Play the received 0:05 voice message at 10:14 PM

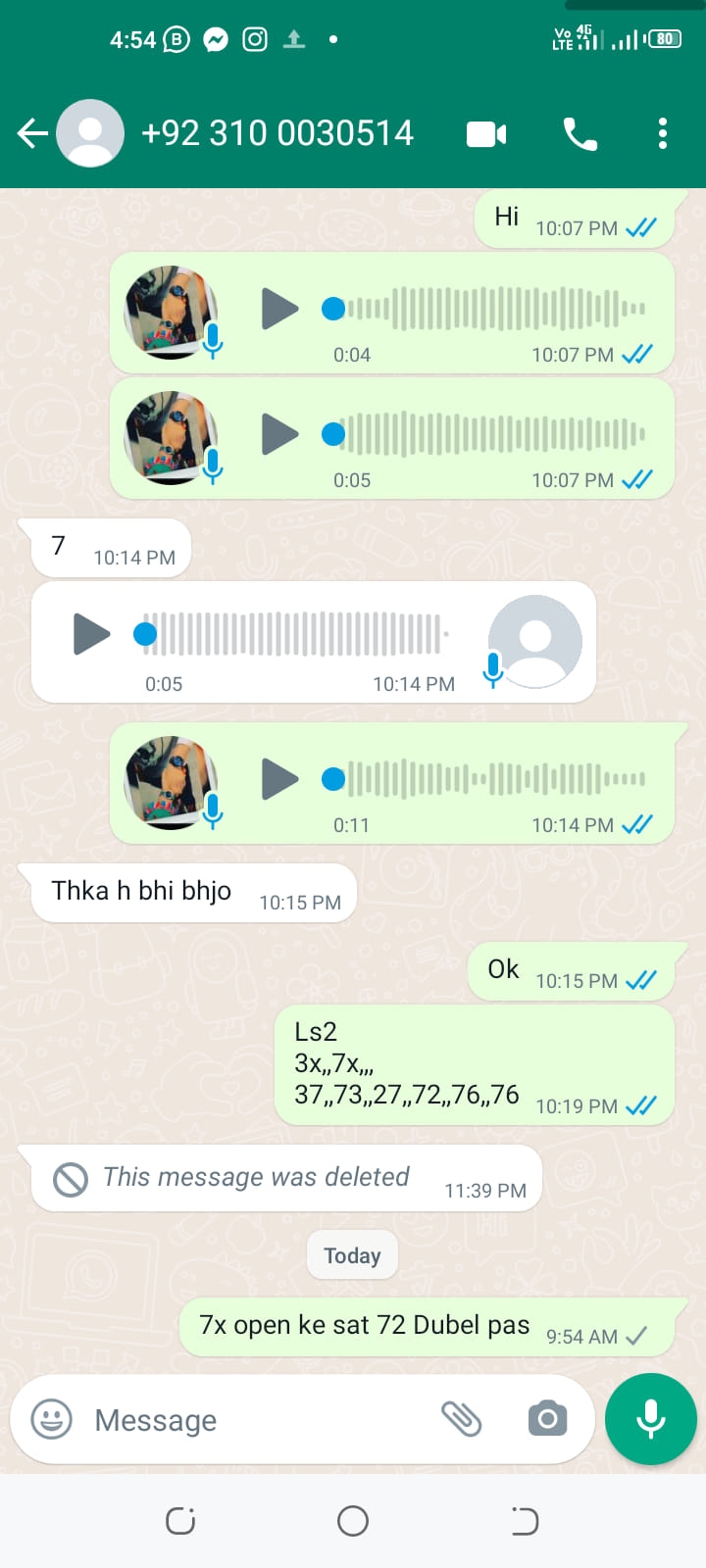(x=91, y=634)
